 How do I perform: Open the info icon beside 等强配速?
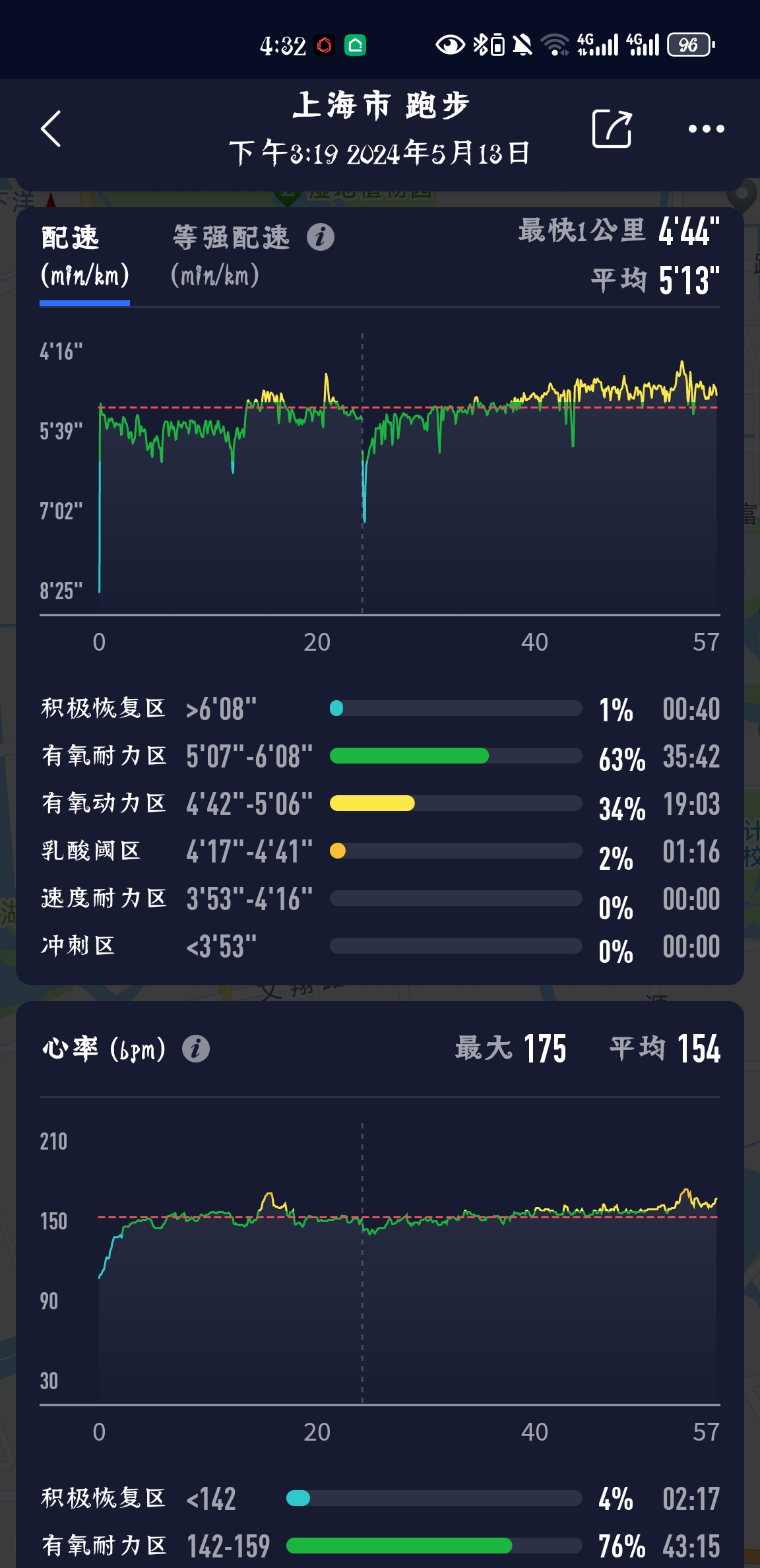pyautogui.click(x=321, y=237)
